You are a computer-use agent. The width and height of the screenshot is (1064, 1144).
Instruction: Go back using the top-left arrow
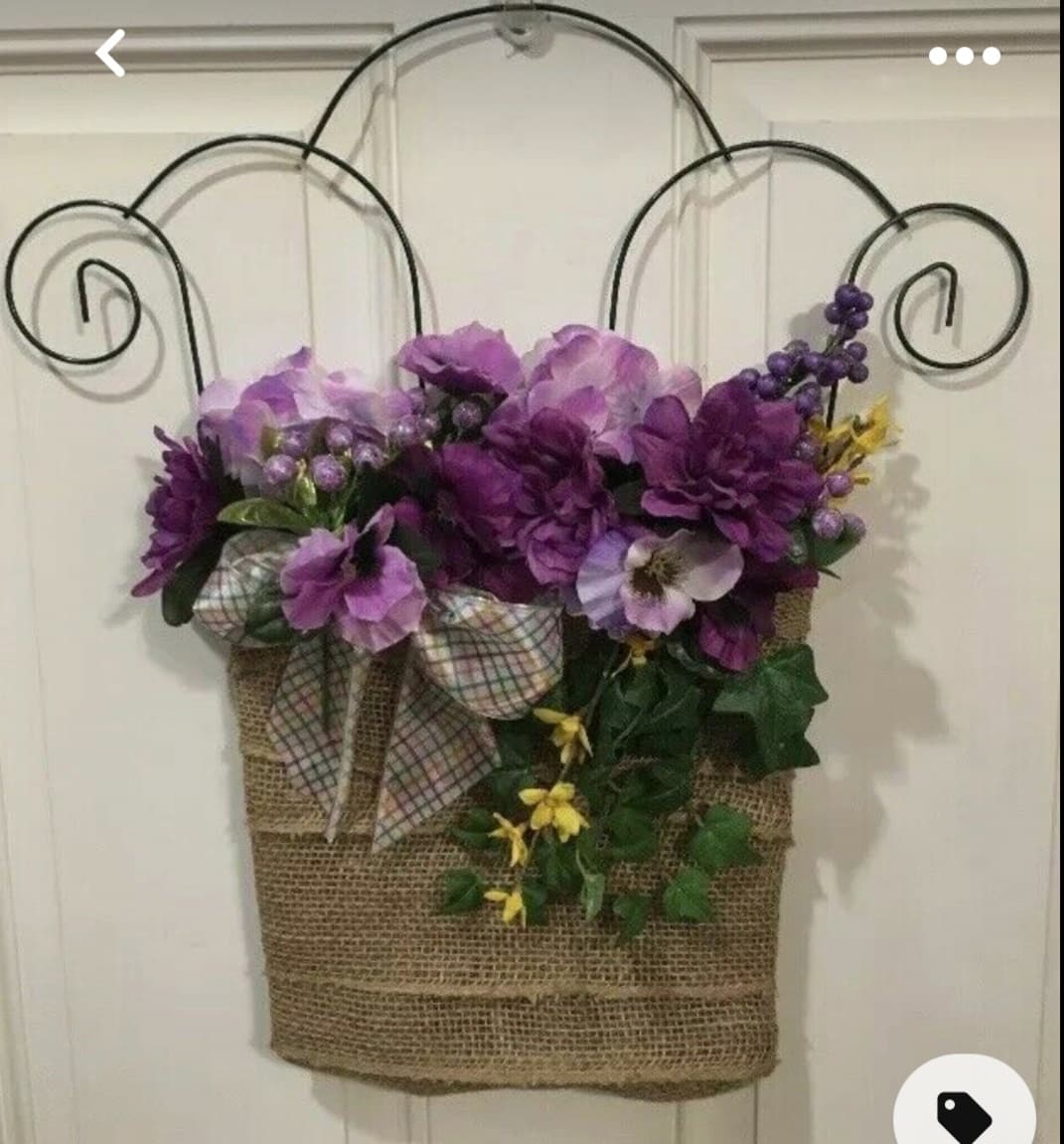pyautogui.click(x=110, y=54)
